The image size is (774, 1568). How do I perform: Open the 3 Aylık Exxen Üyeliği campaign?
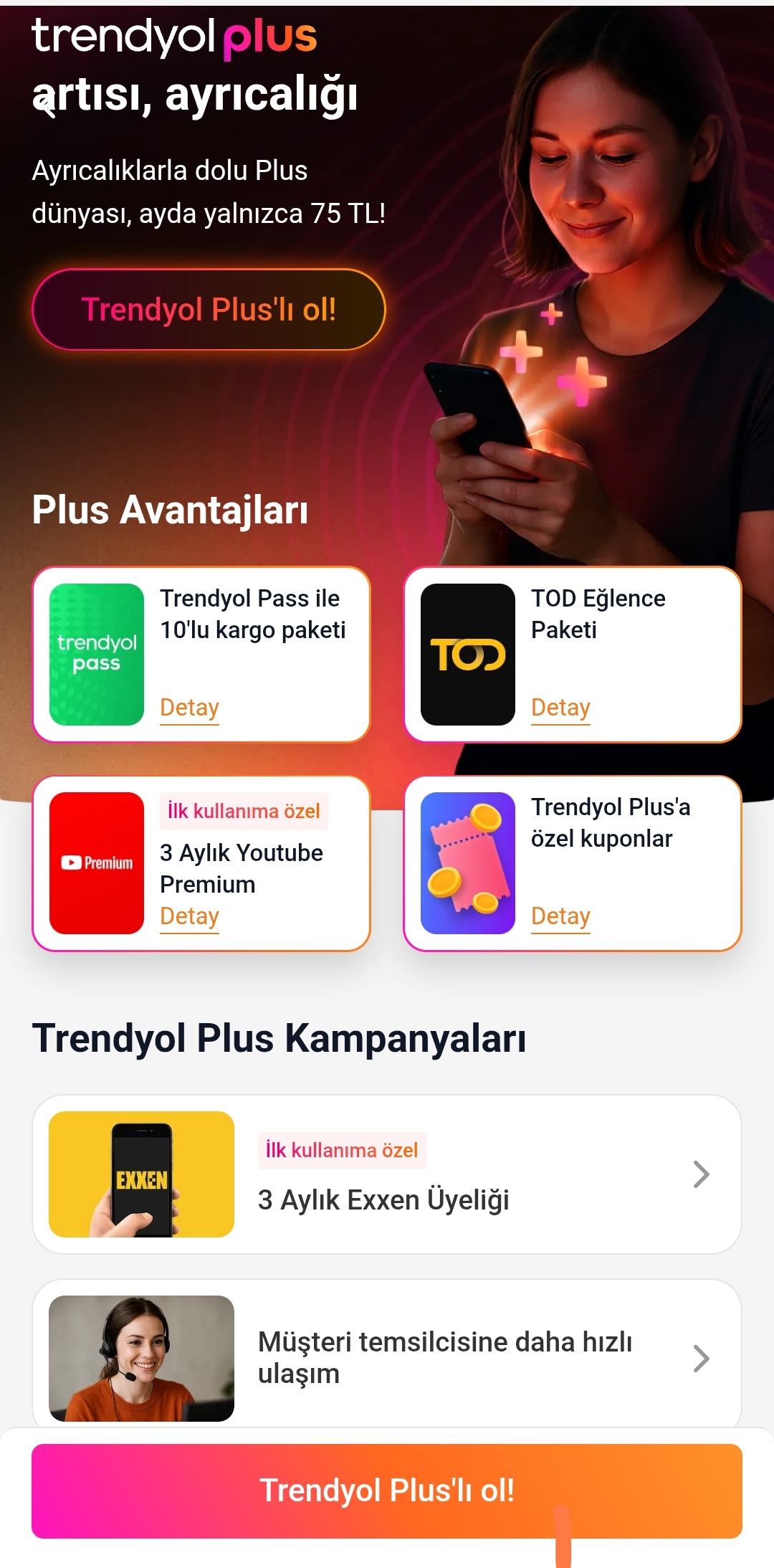point(387,1174)
